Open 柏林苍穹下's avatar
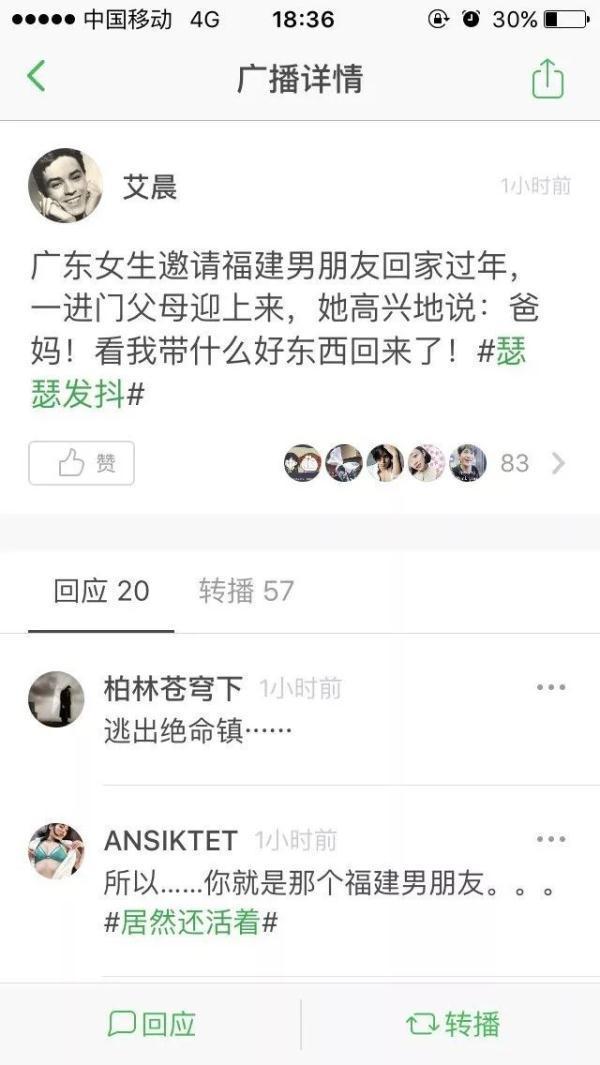600x1065 pixels. click(56, 698)
